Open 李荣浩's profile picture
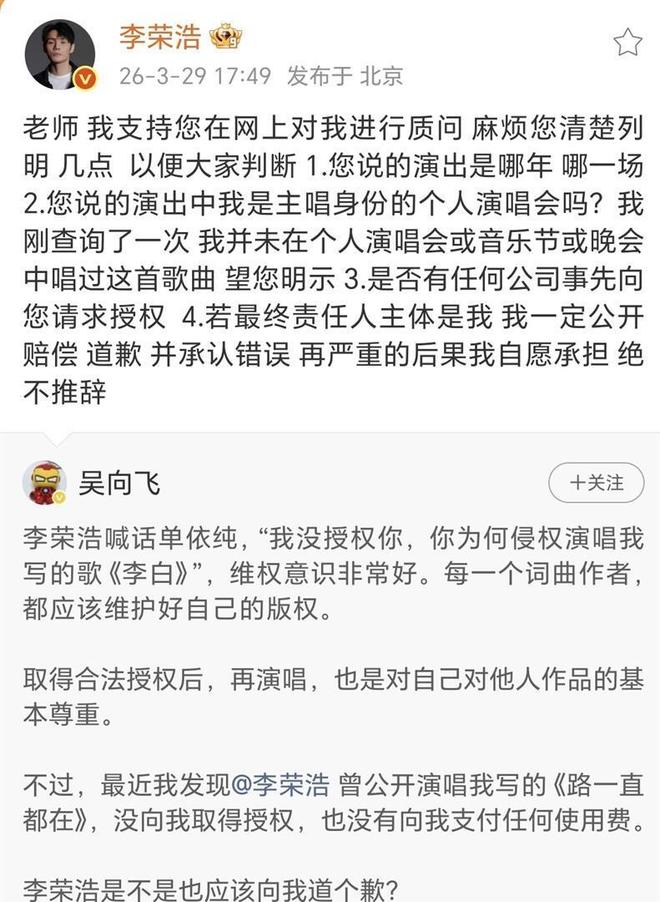The height and width of the screenshot is (902, 660). pos(60,54)
